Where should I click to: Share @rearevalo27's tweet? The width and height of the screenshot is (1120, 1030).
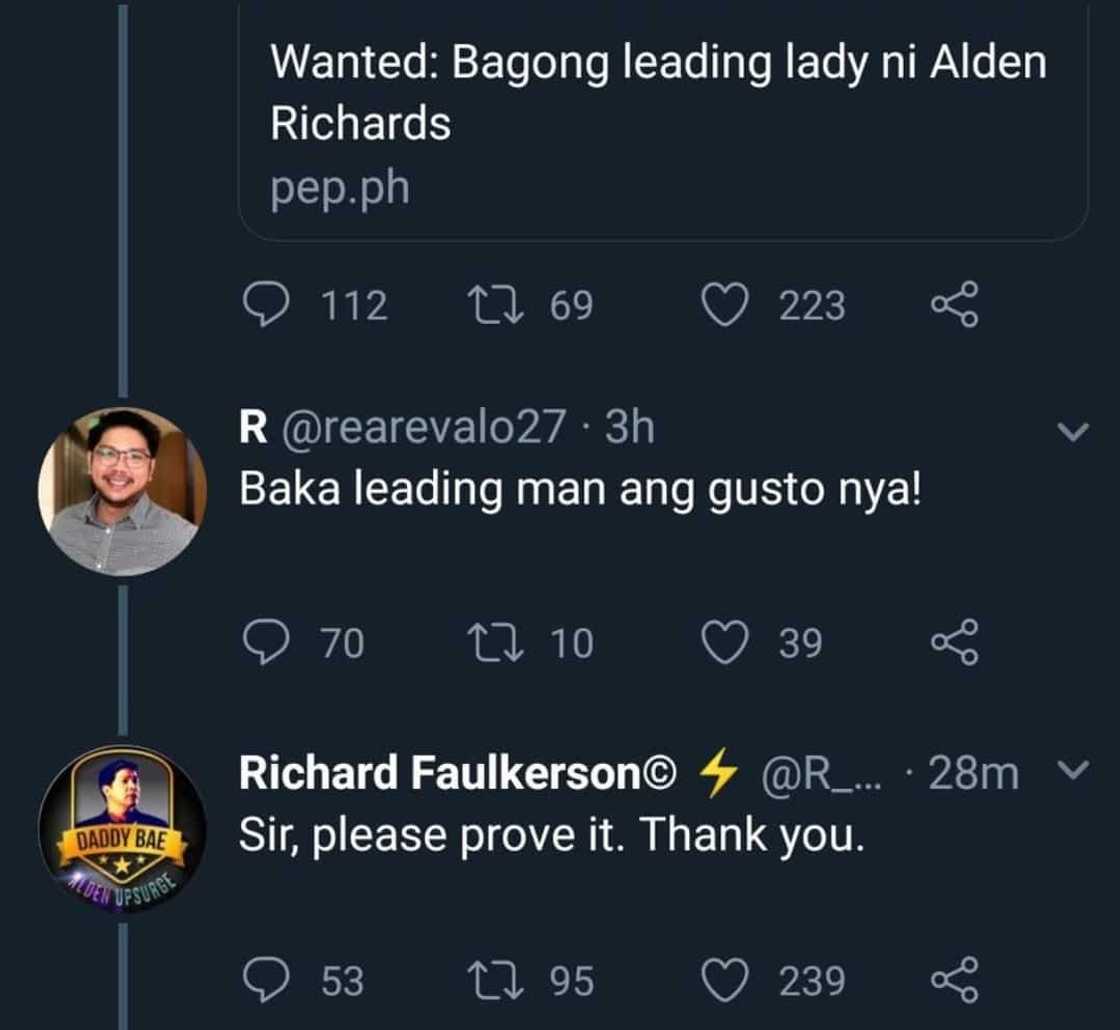955,643
